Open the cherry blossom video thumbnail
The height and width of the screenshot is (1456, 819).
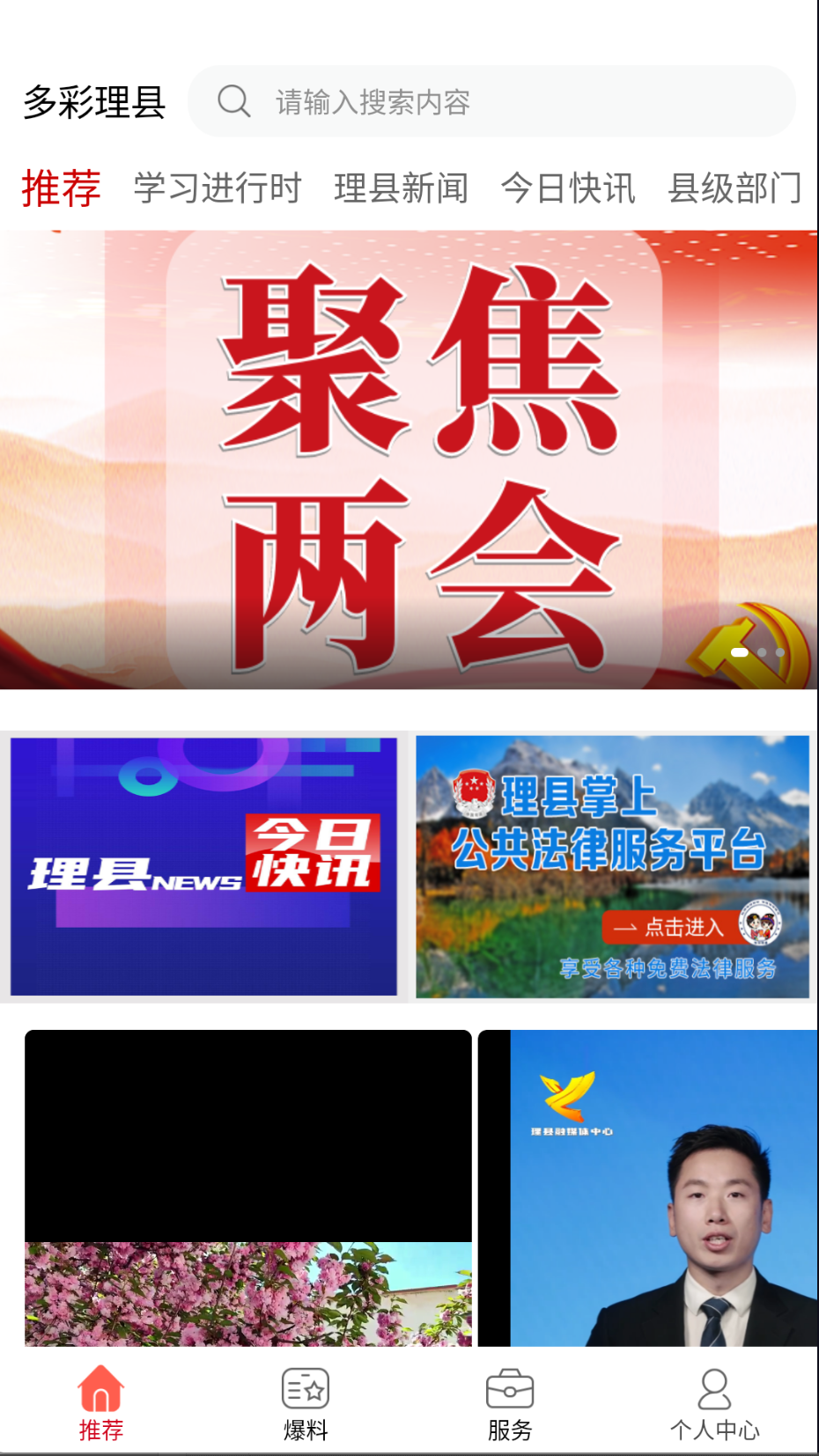click(247, 1187)
